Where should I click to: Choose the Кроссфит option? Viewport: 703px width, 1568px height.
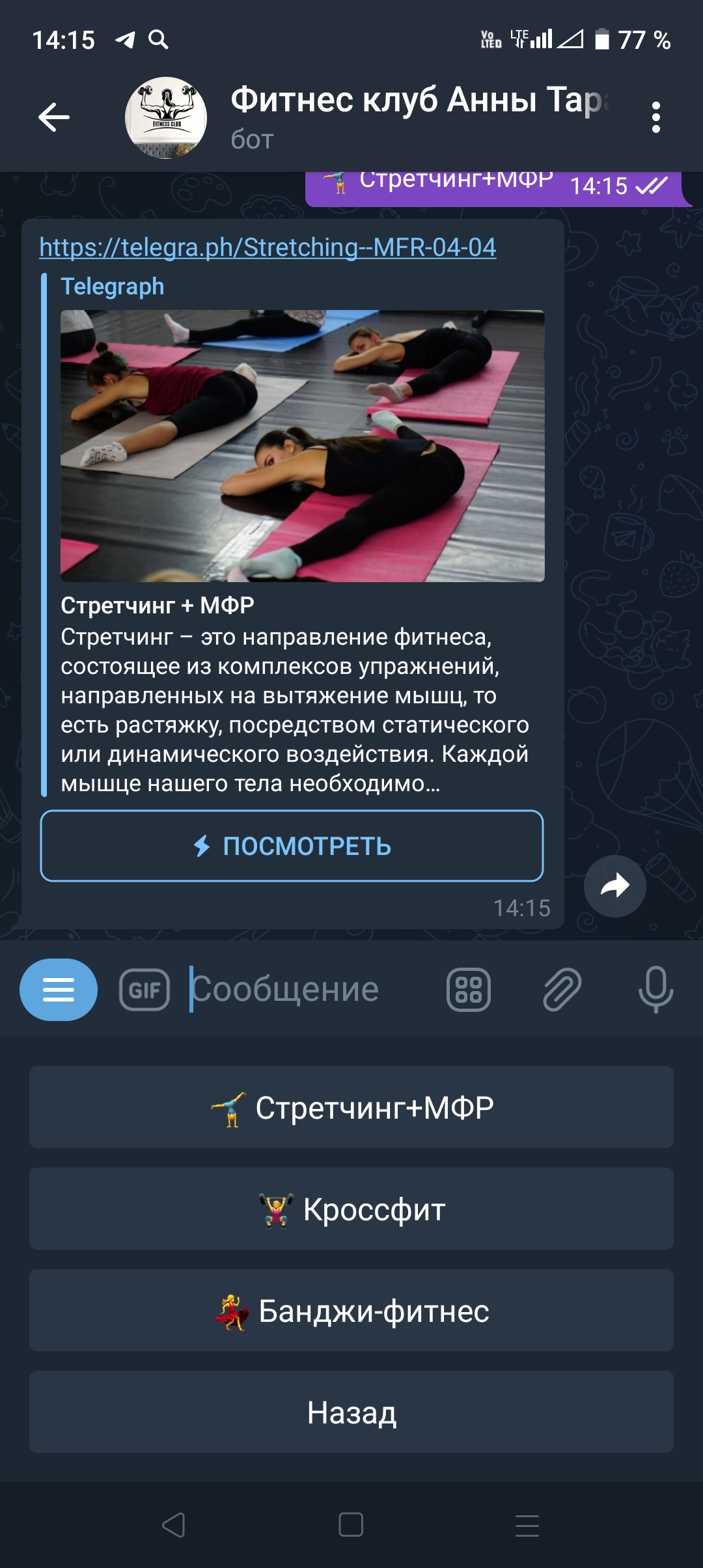(x=351, y=1209)
